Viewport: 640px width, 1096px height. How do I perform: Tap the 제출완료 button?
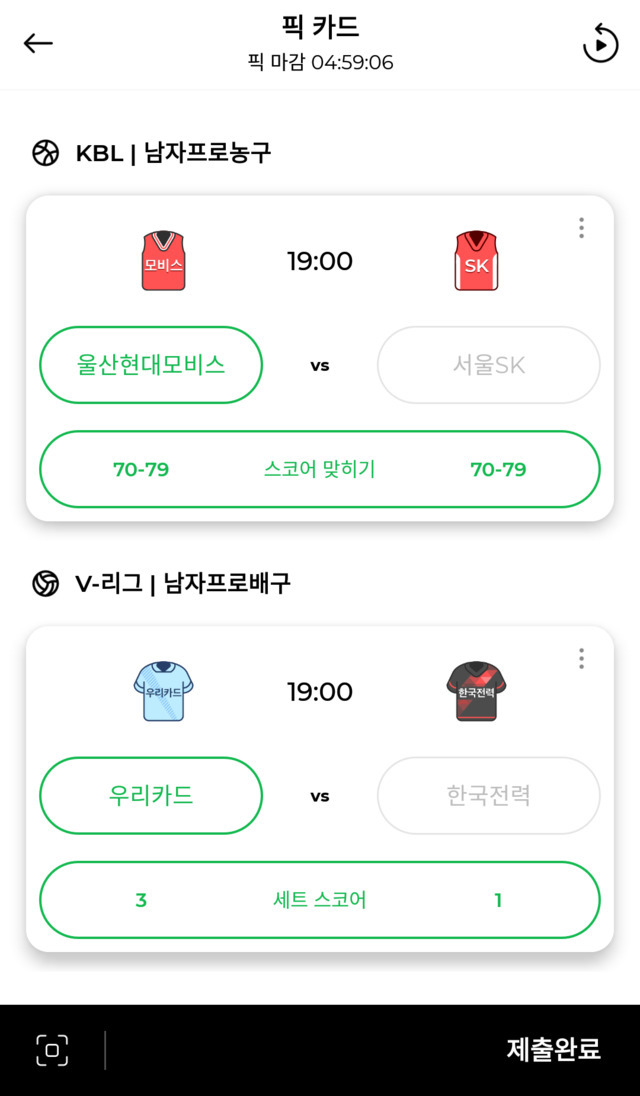click(553, 1050)
